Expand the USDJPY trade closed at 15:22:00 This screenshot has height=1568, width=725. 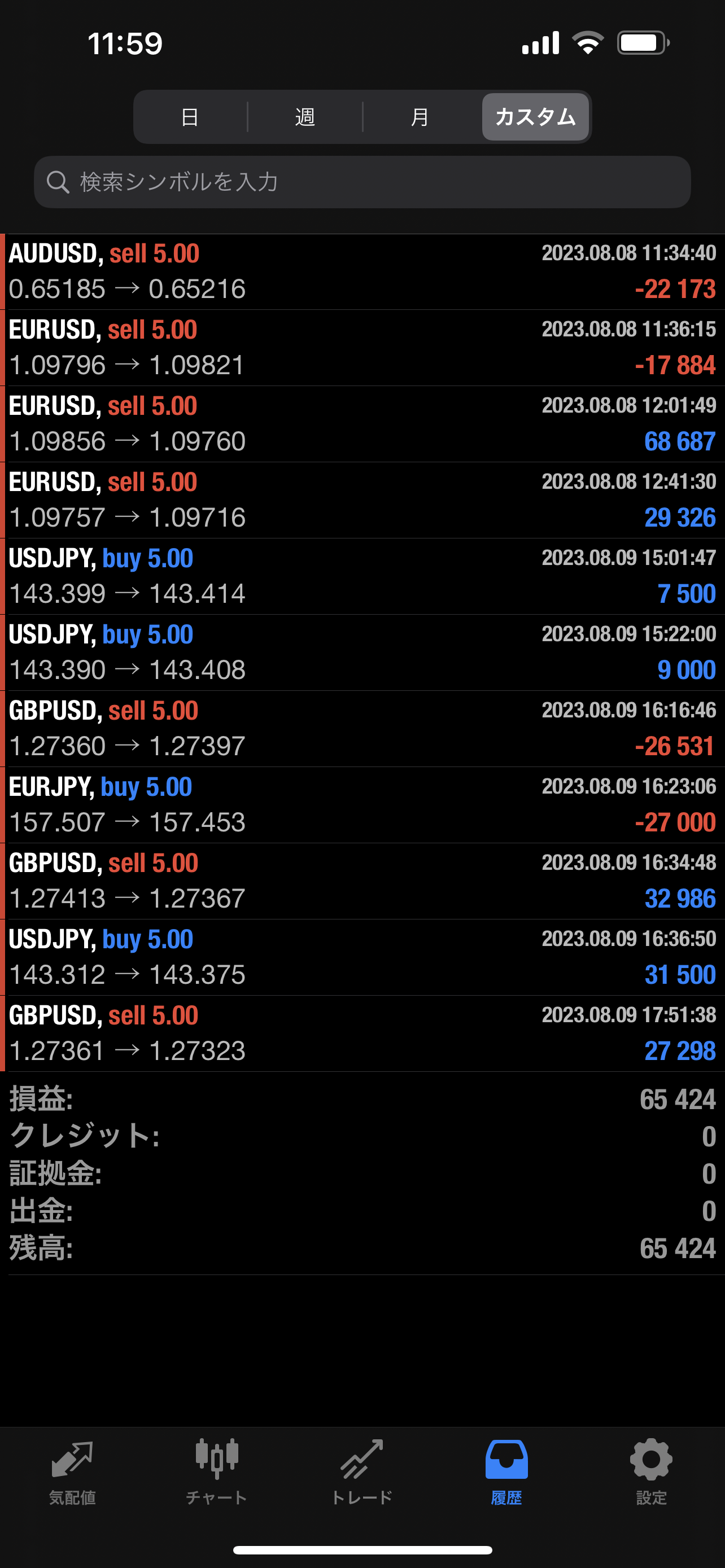tap(362, 652)
